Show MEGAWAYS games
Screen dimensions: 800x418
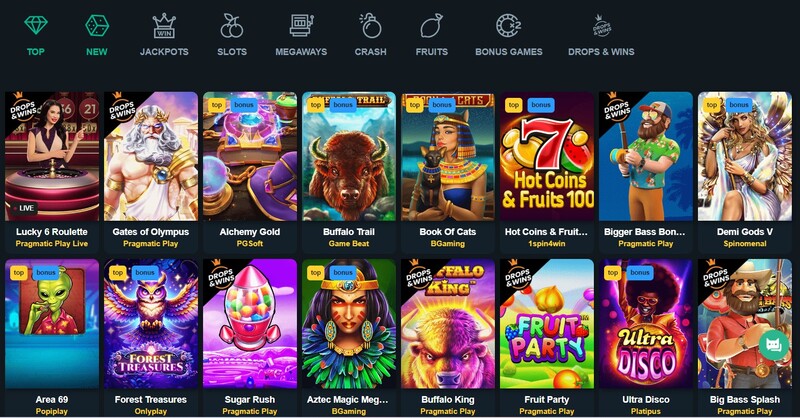pos(301,35)
